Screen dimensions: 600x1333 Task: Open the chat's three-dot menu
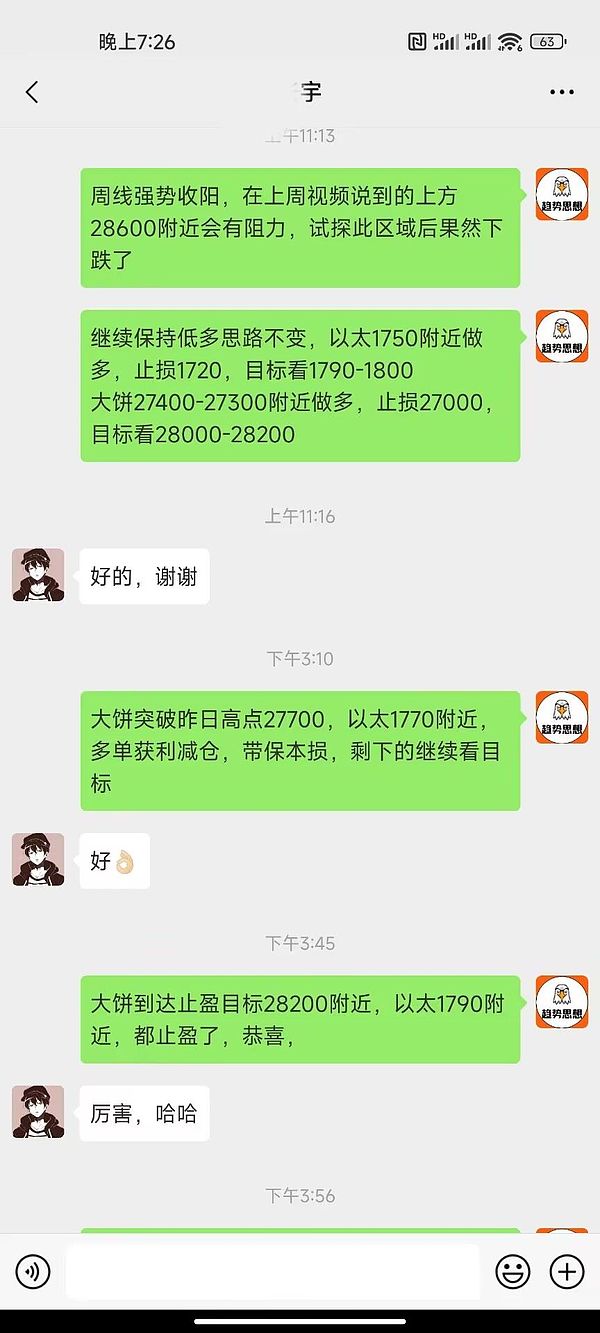[x=562, y=93]
